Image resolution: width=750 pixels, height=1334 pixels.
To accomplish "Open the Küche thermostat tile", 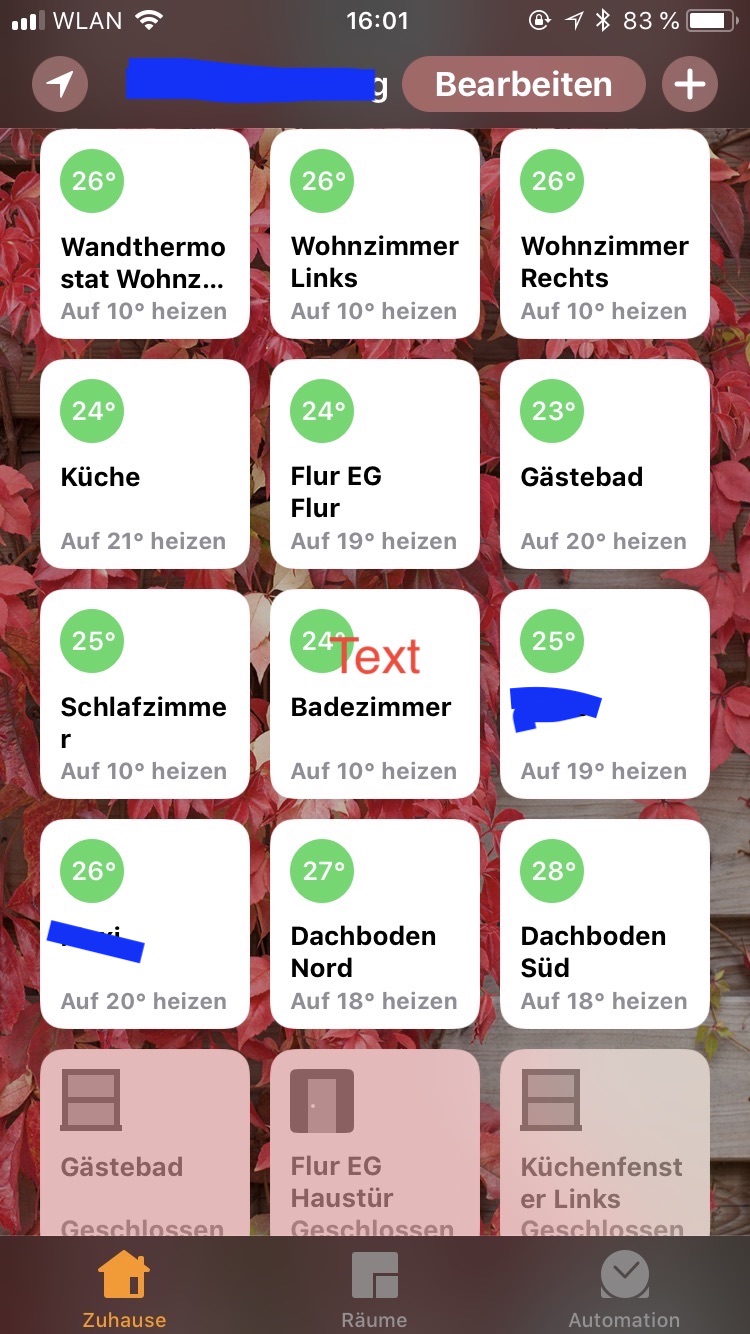I will [144, 464].
